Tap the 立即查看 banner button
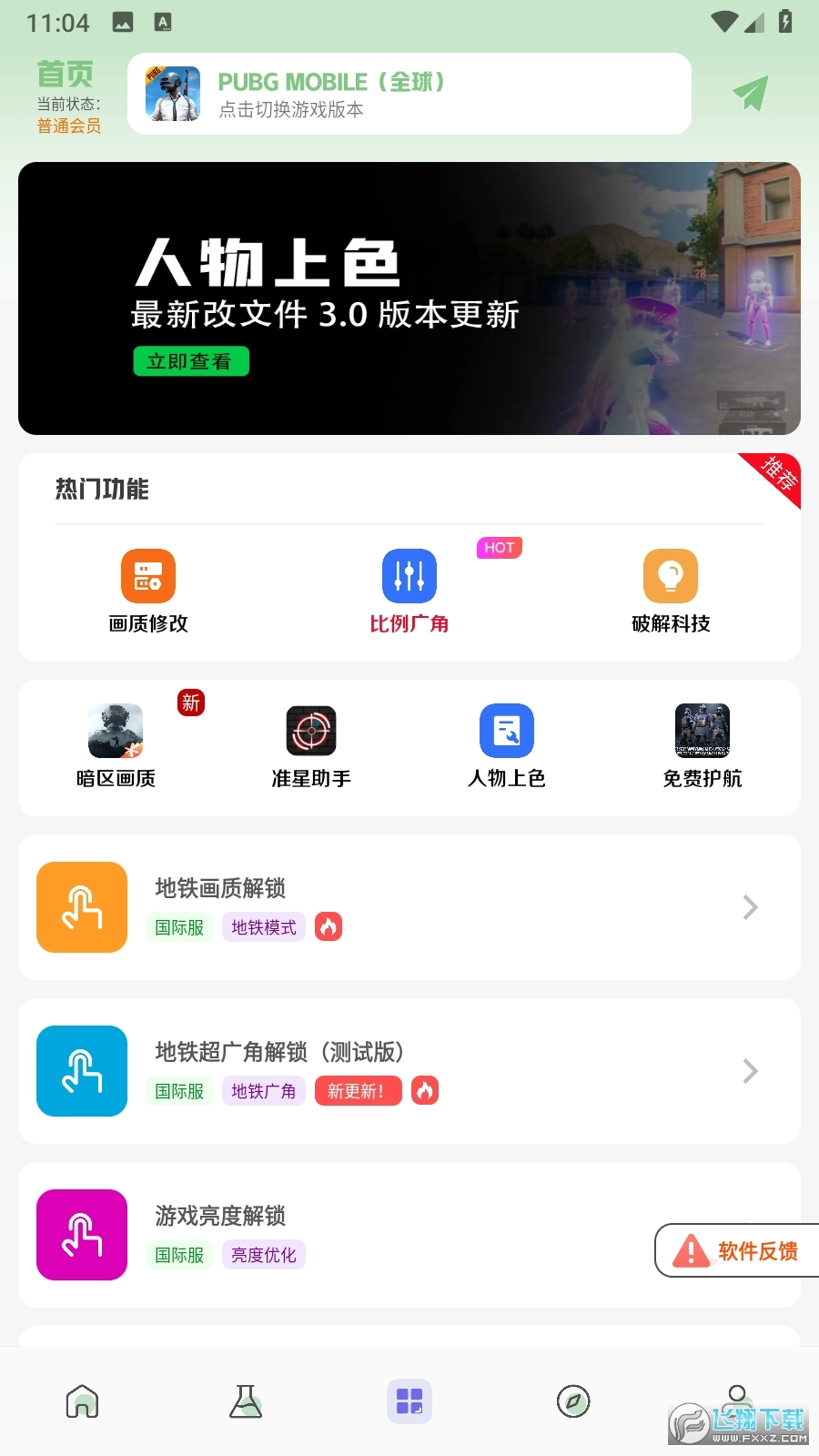 coord(190,360)
